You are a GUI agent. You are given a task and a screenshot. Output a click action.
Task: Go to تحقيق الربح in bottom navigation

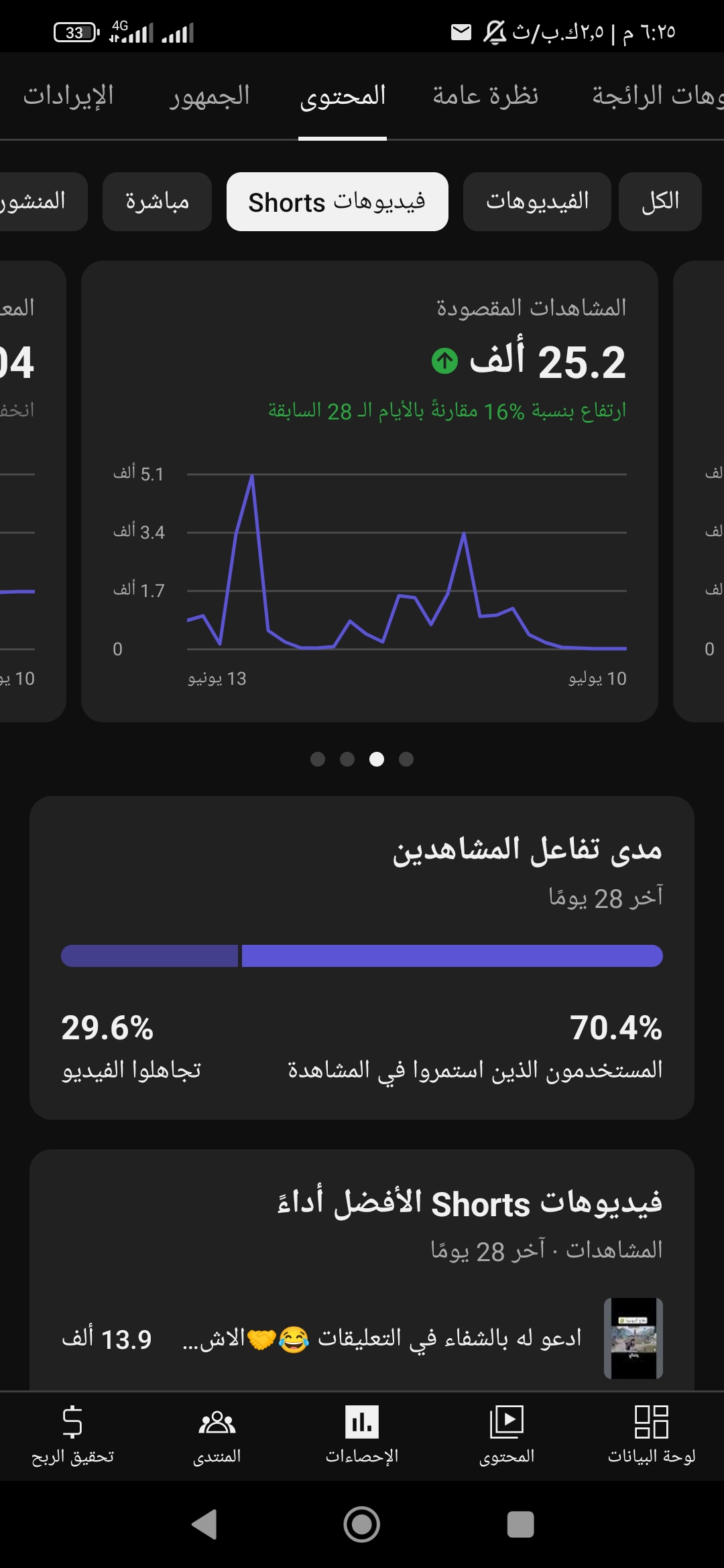coord(72,1435)
